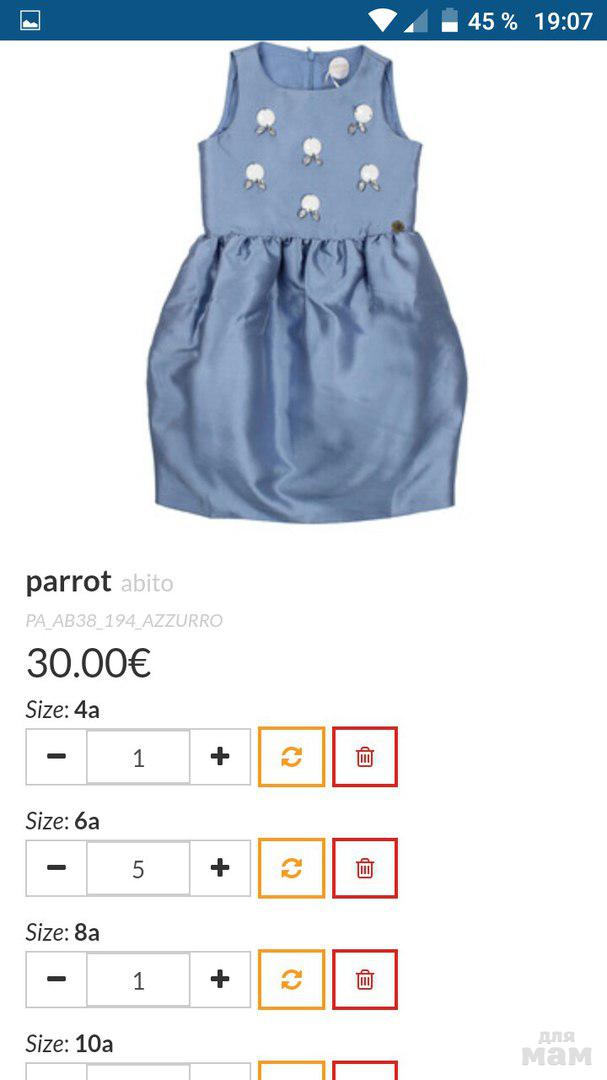Refresh the size 8a quantity
The image size is (607, 1080).
pos(291,980)
